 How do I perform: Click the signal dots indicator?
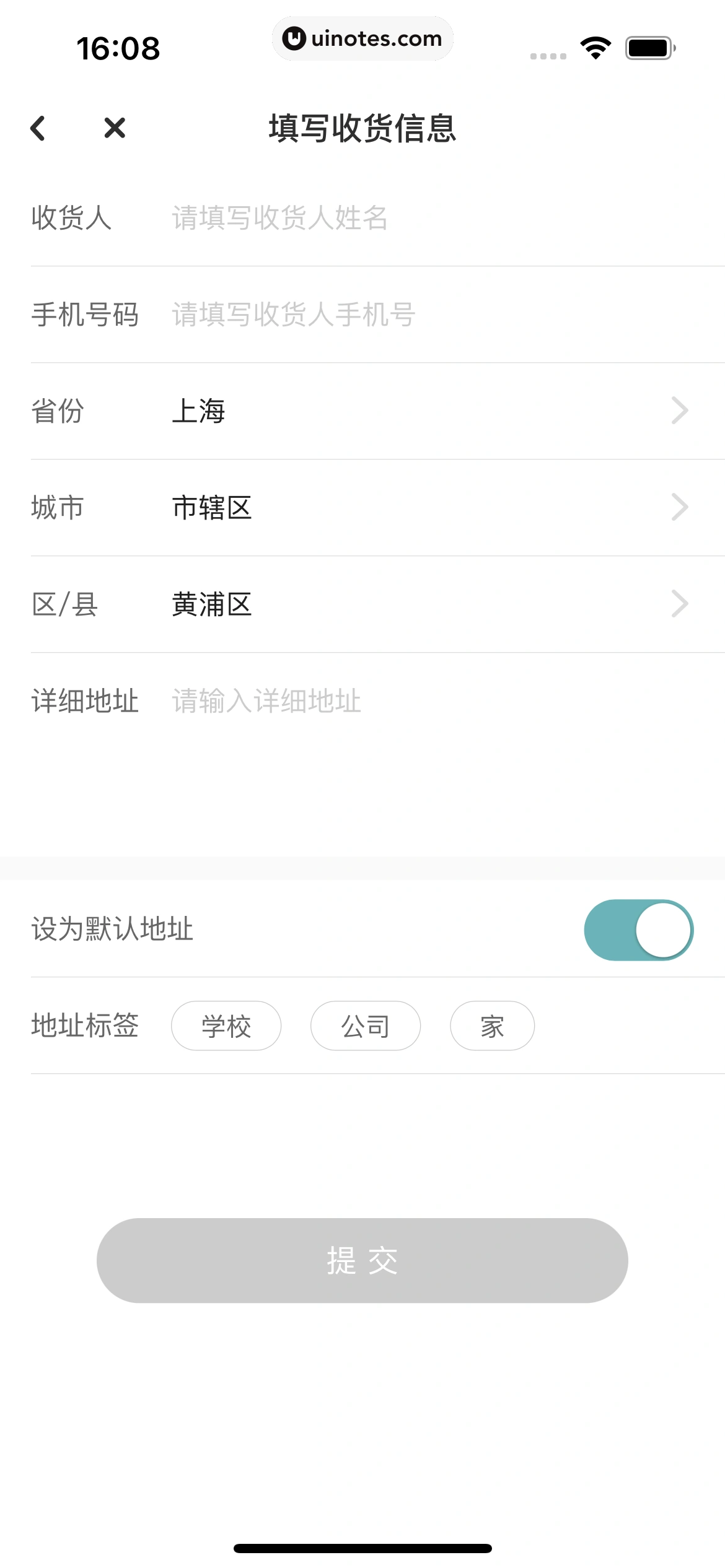click(547, 56)
